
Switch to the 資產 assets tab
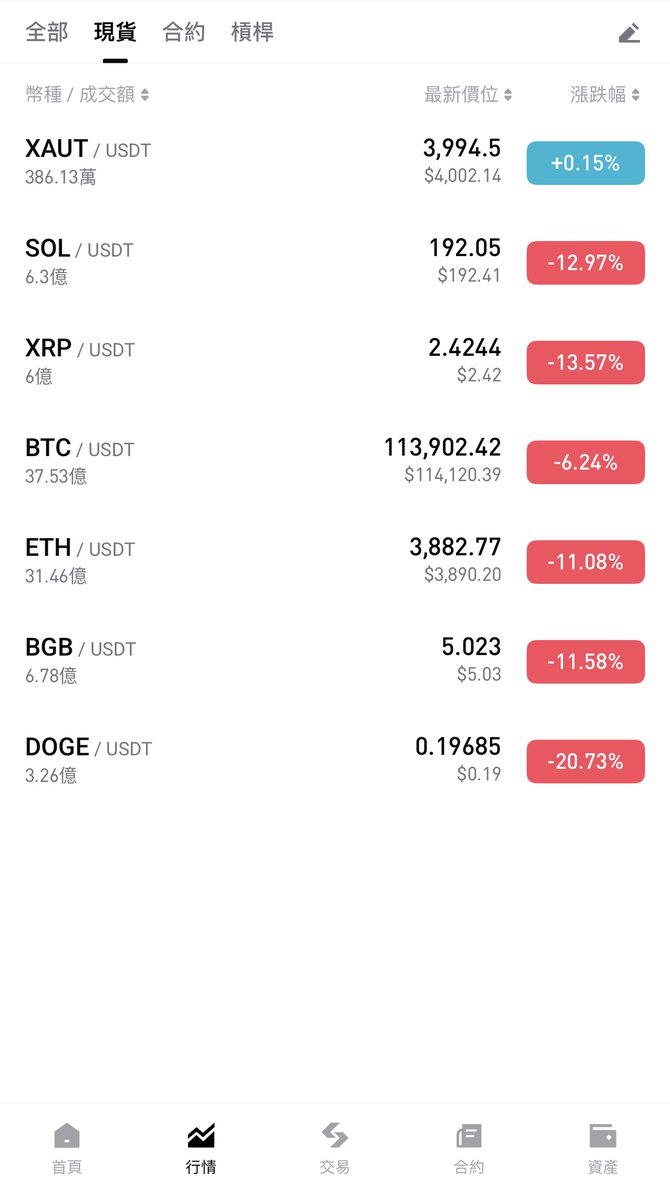[603, 1148]
